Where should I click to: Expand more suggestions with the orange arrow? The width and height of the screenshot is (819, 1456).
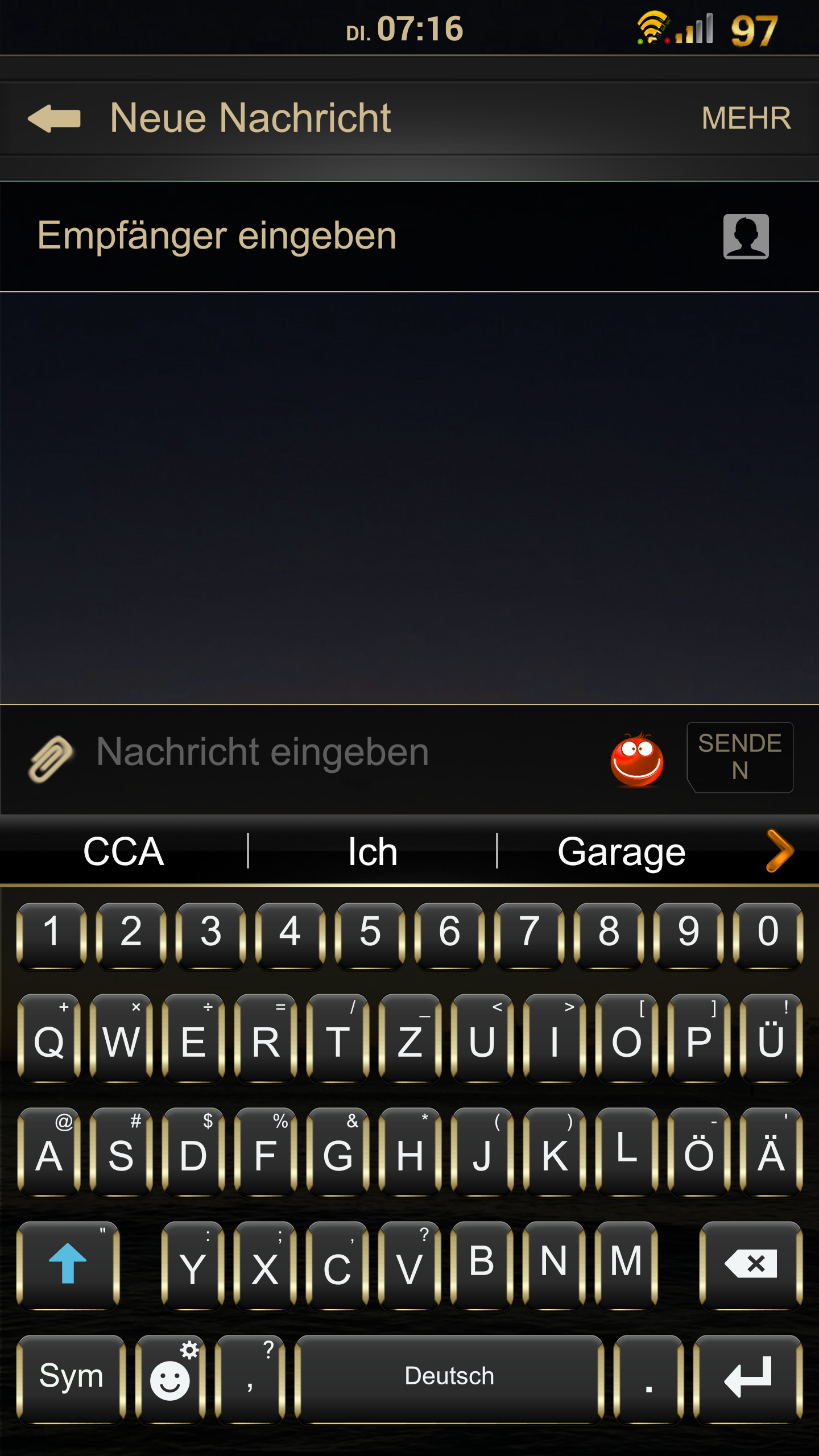pos(780,851)
